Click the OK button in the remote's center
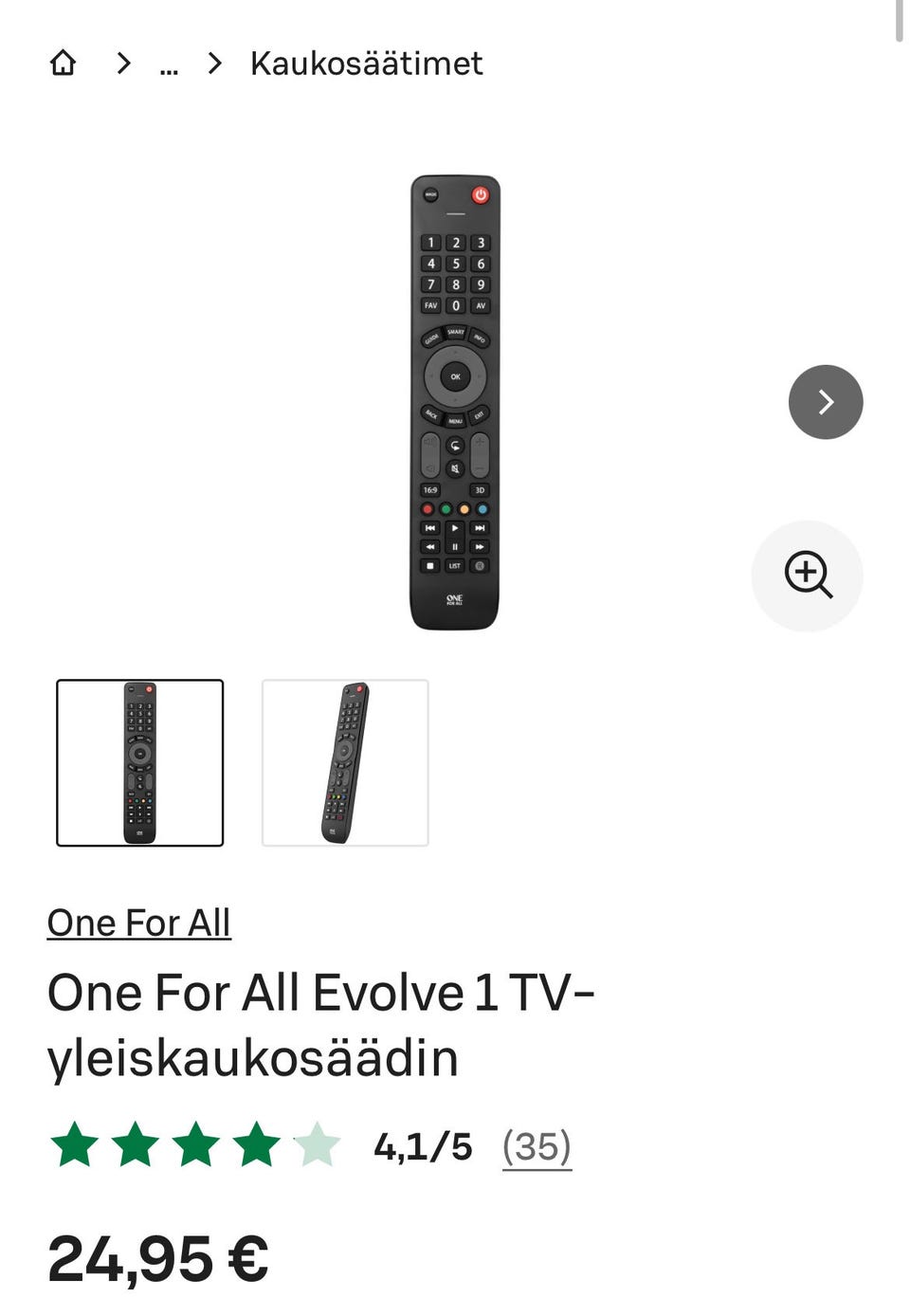Screen dimensions: 910x1316 pyautogui.click(x=456, y=376)
